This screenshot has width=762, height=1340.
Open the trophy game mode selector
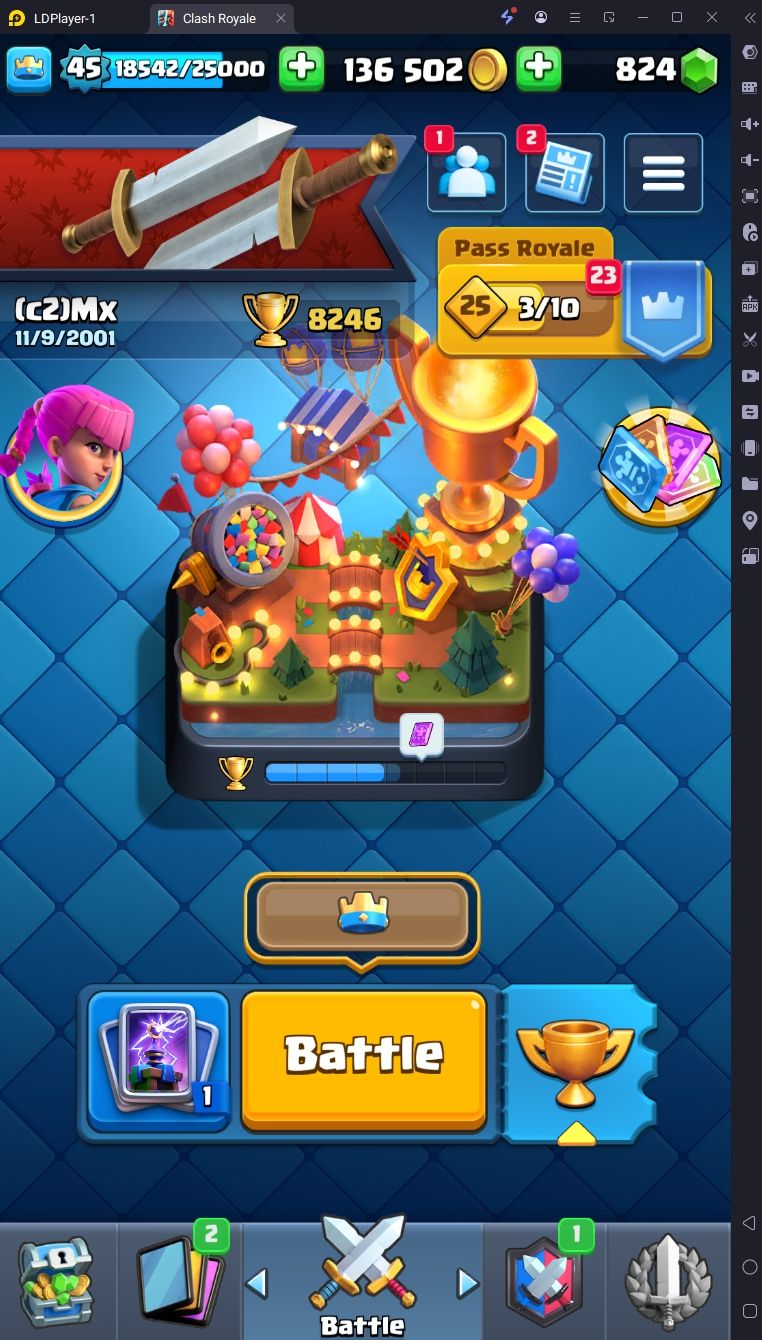[576, 1062]
